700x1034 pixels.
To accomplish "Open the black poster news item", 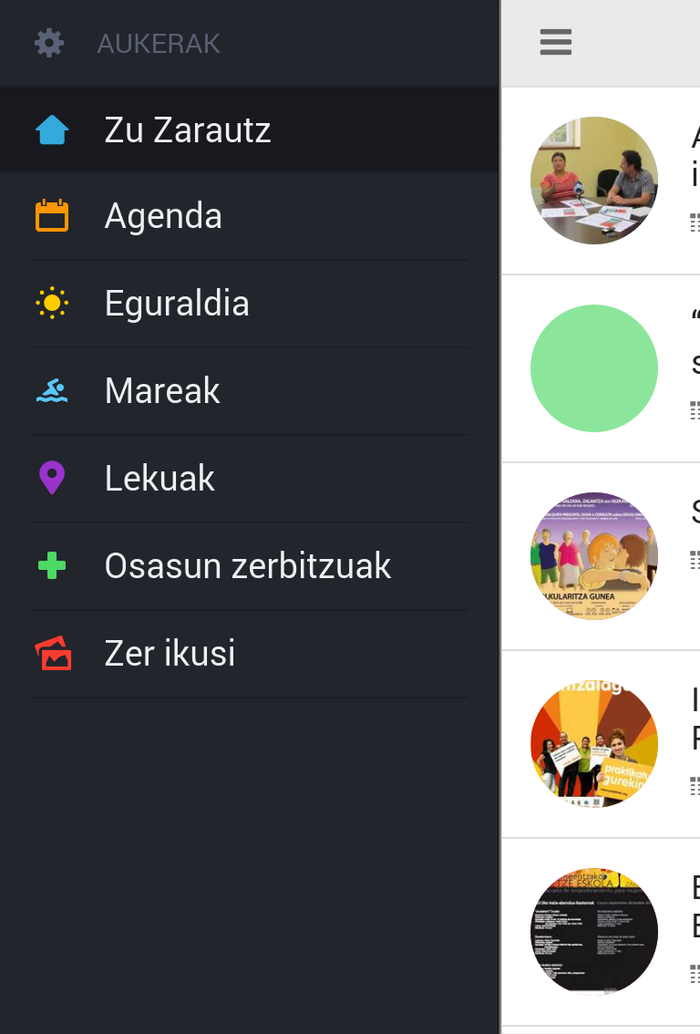I will click(594, 931).
